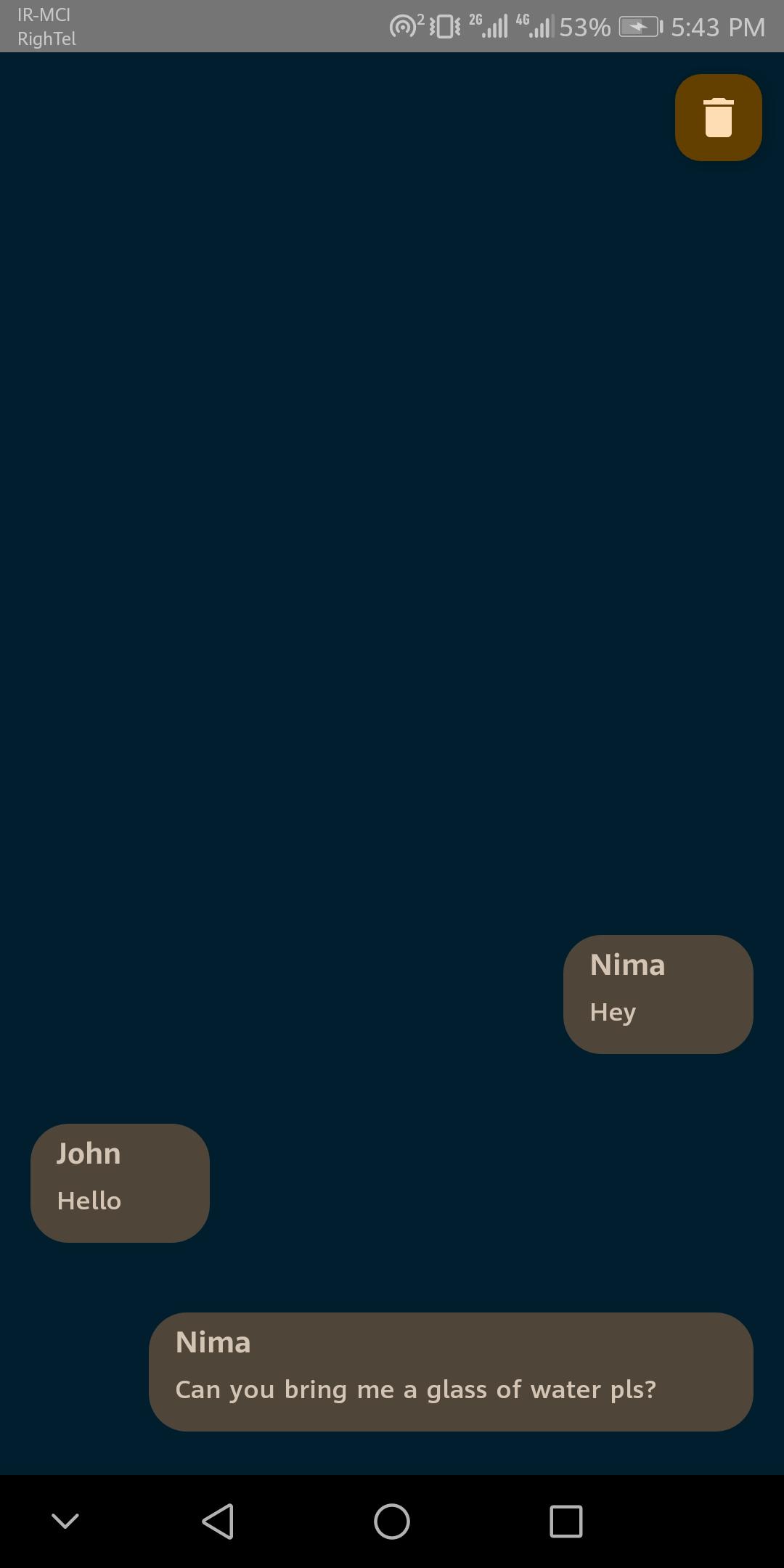
Task: Go back with the navigation bar
Action: pos(218,1521)
